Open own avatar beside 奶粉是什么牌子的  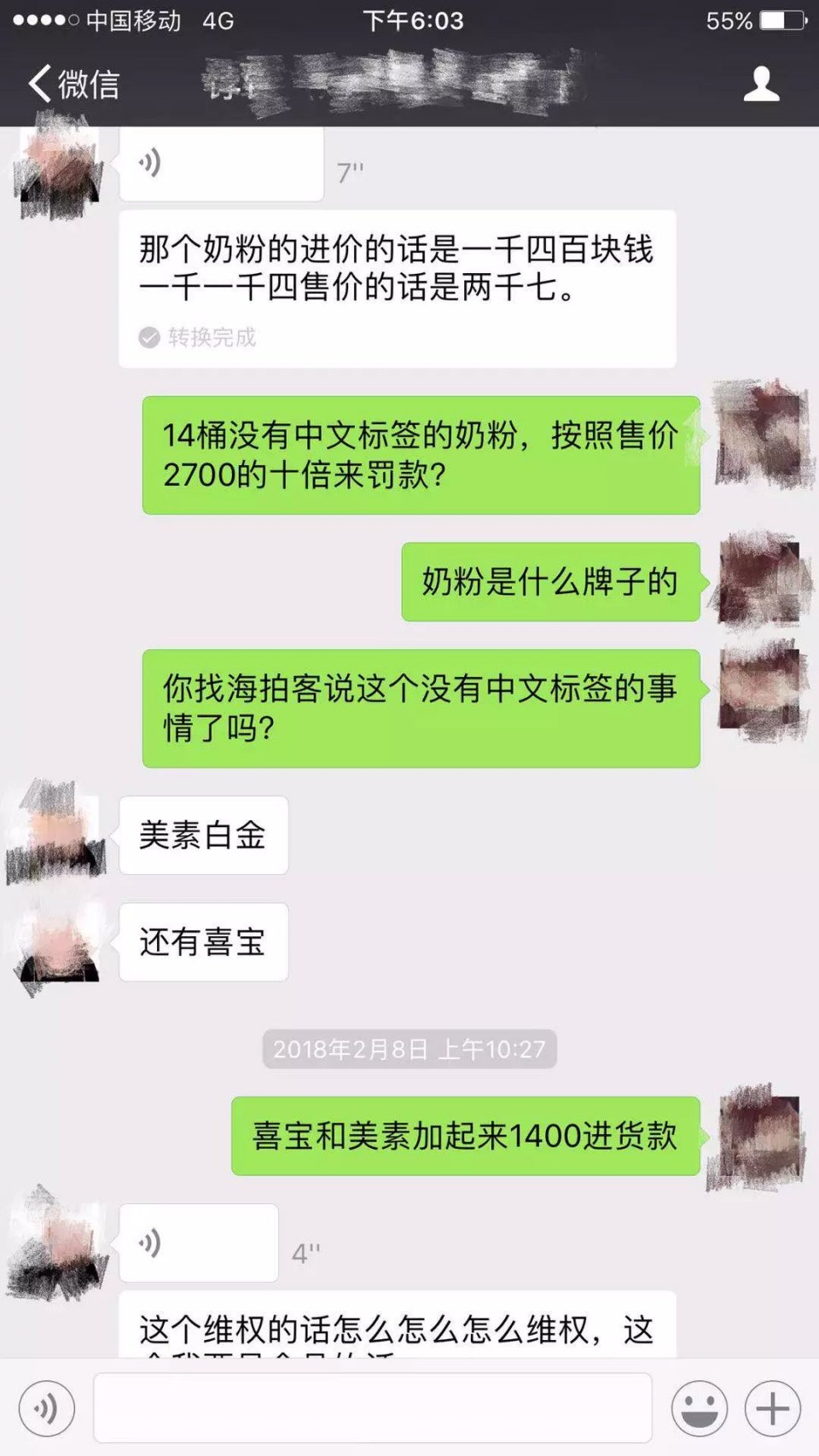click(x=762, y=580)
